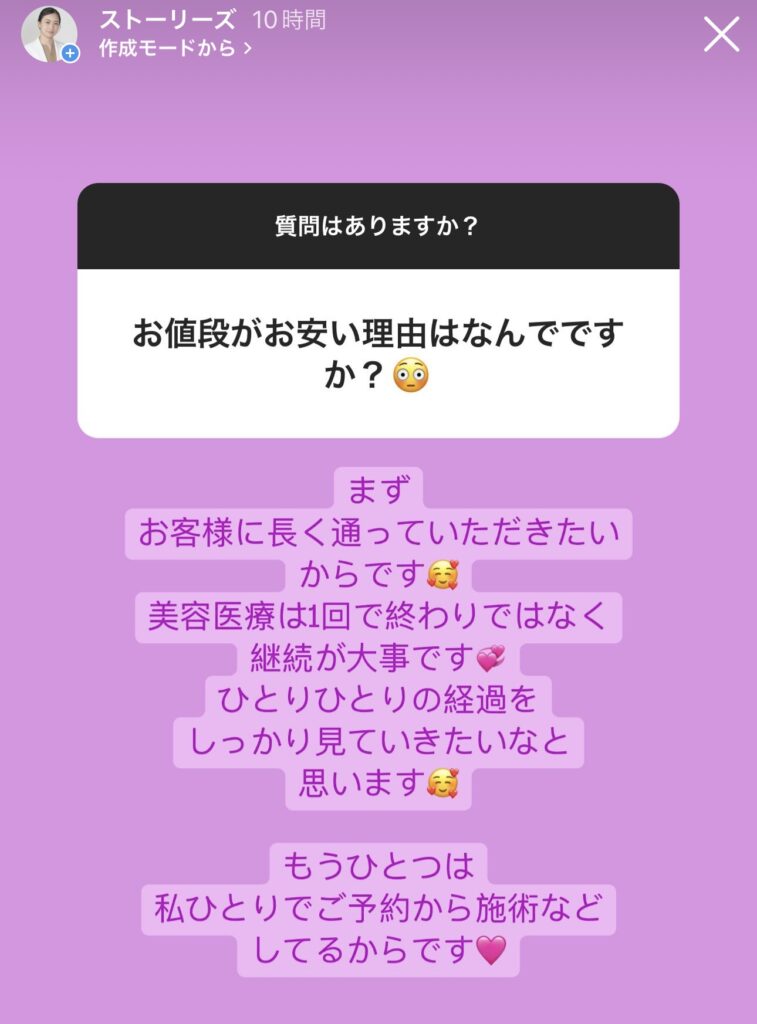Open the 作成モードから link
Viewport: 757px width, 1024px height.
point(174,49)
